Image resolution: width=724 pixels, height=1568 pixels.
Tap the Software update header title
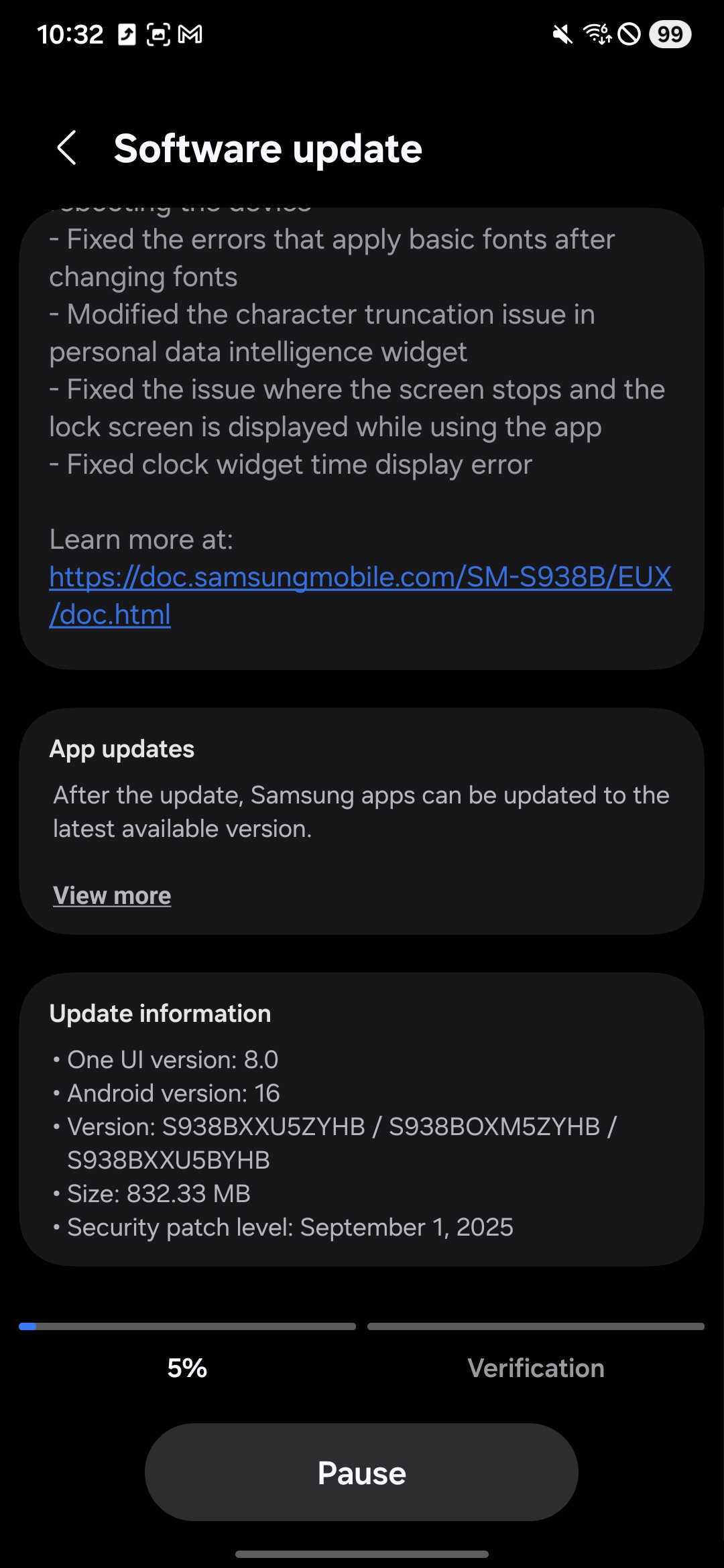tap(267, 147)
